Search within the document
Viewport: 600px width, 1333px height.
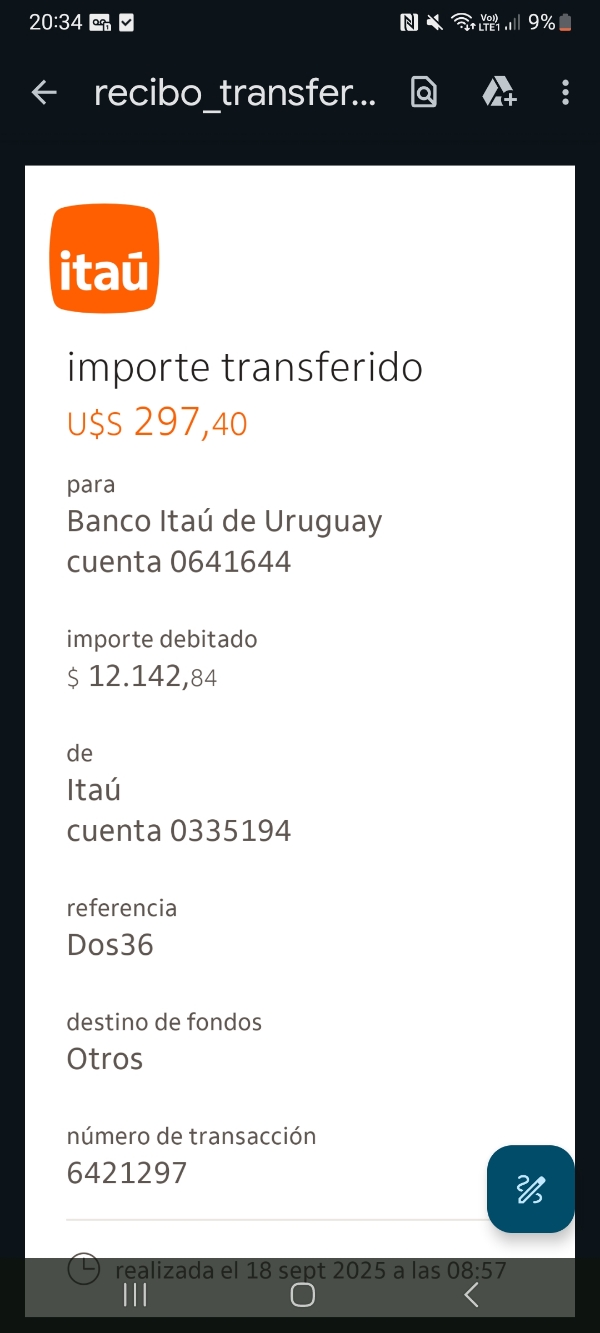tap(424, 93)
